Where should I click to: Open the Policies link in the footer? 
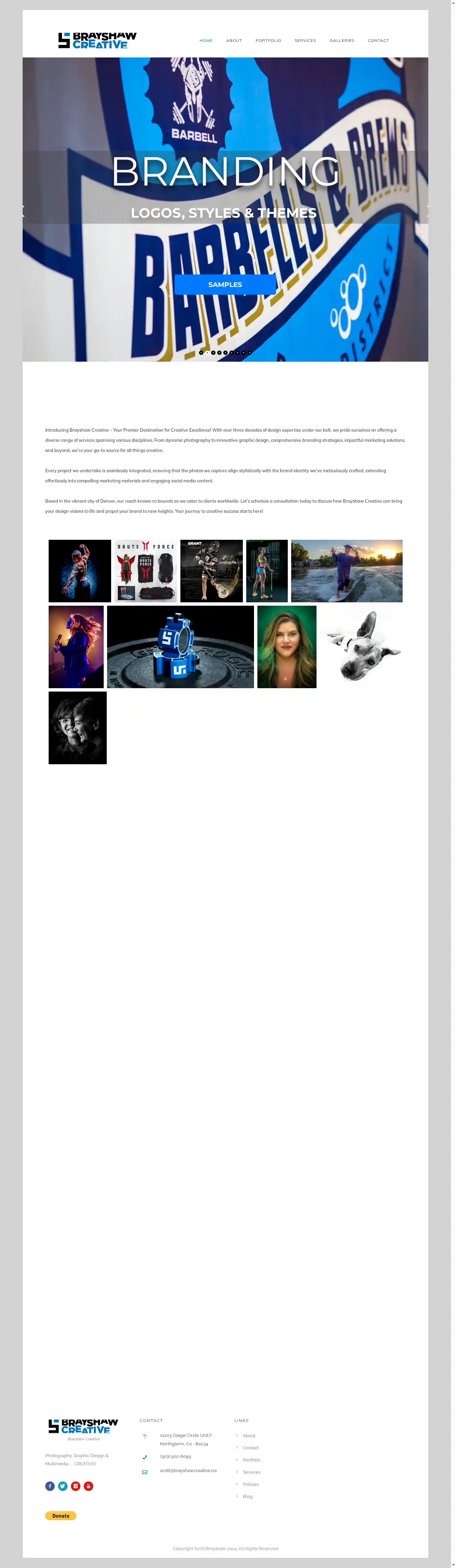251,1484
